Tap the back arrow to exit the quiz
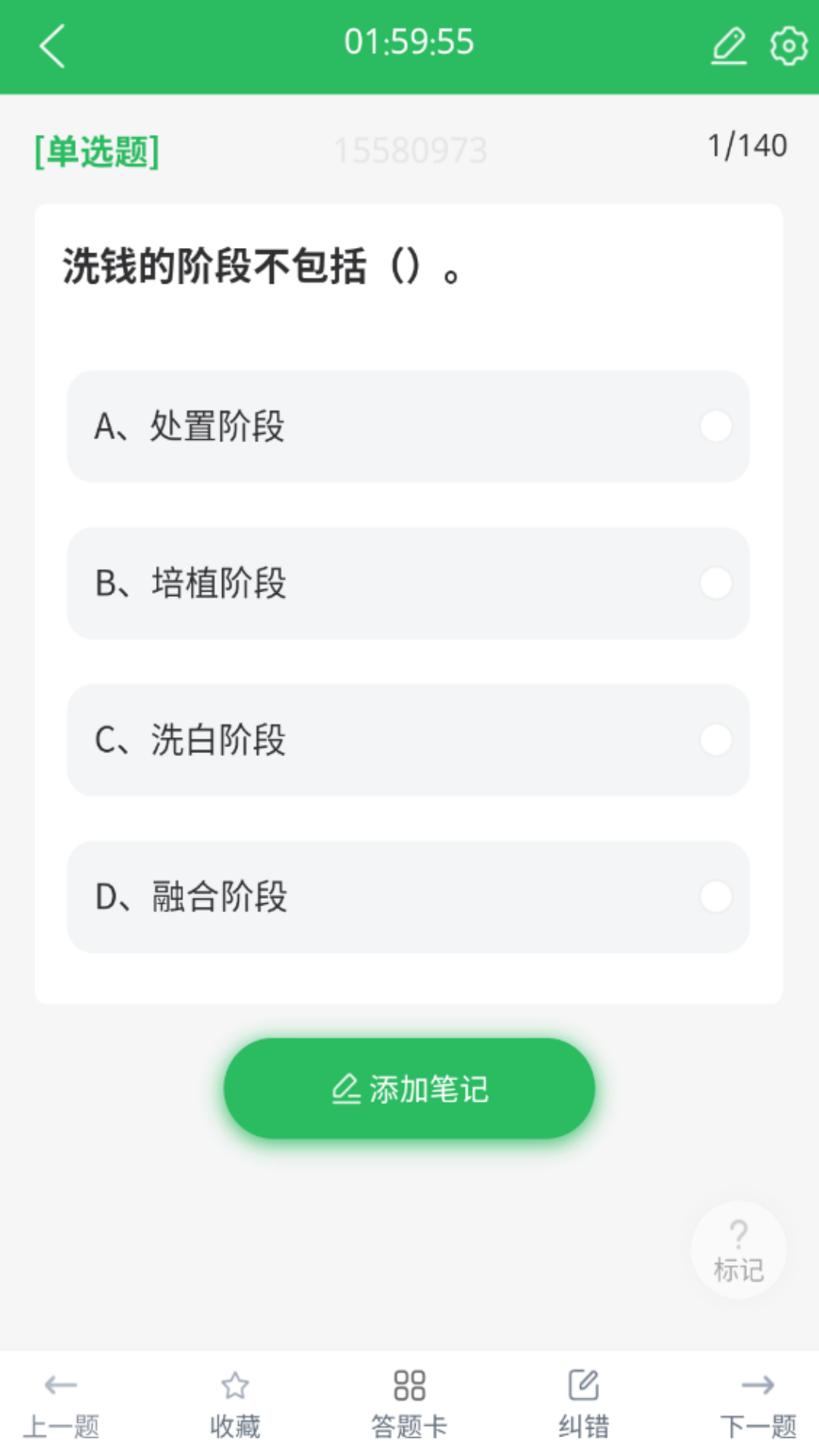 [x=50, y=47]
